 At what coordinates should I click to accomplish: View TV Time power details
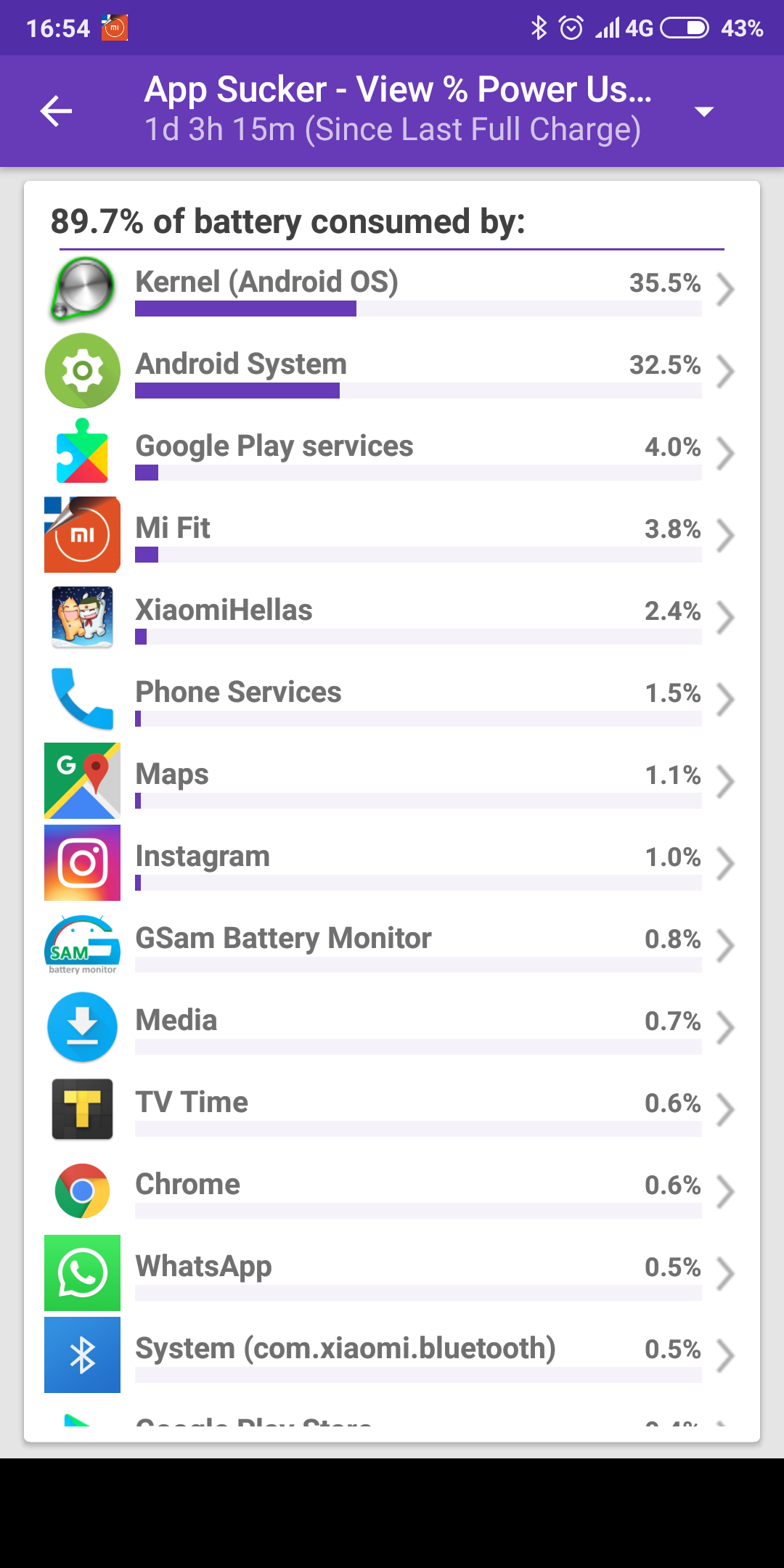392,1109
